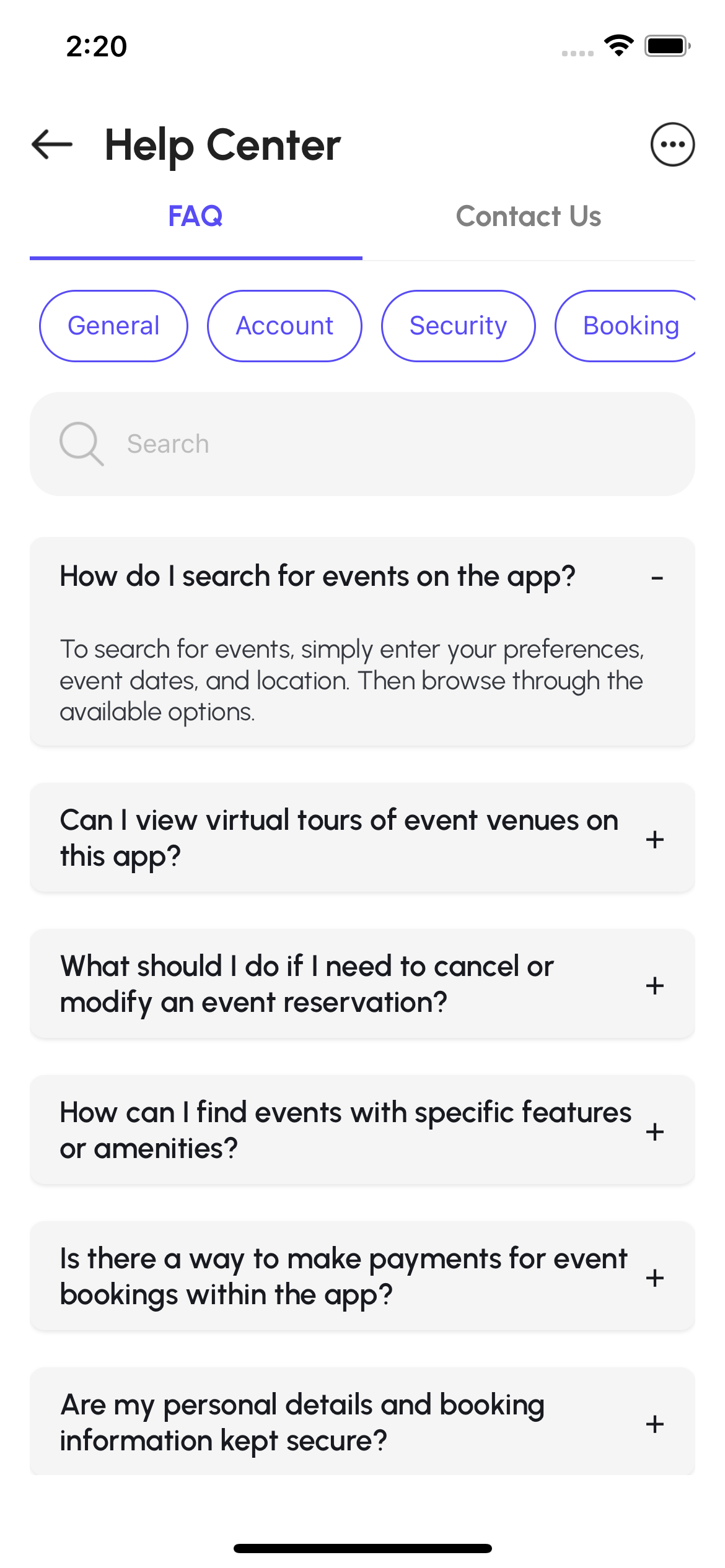This screenshot has height=1568, width=725.
Task: Switch to the Contact Us tab
Action: pyautogui.click(x=529, y=217)
